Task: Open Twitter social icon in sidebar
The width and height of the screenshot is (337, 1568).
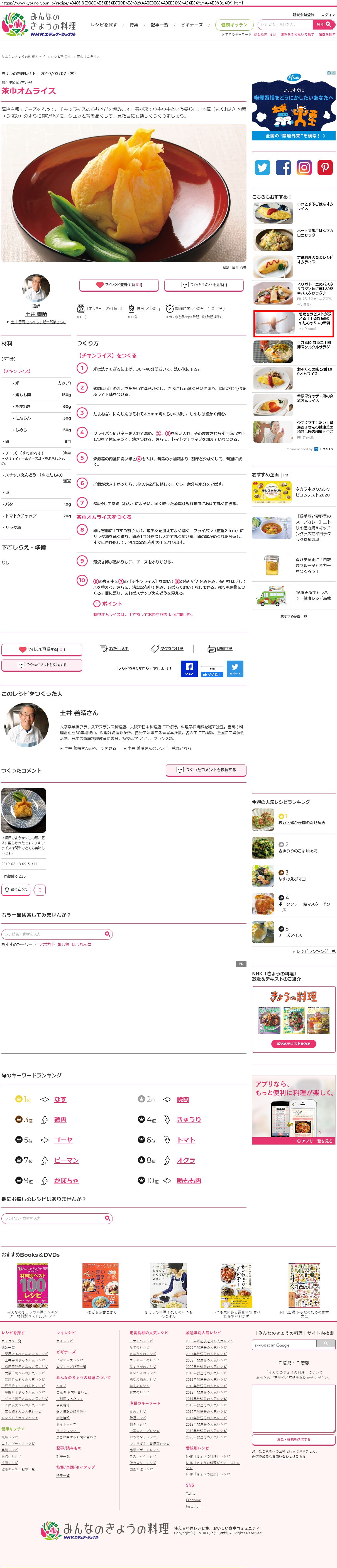Action: pos(262,167)
